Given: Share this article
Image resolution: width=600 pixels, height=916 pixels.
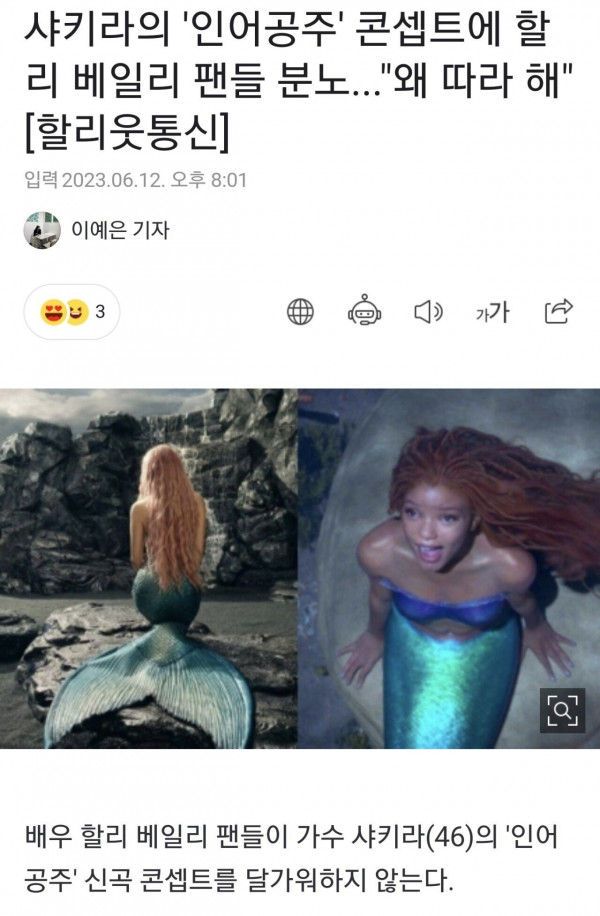Looking at the screenshot, I should tap(557, 312).
